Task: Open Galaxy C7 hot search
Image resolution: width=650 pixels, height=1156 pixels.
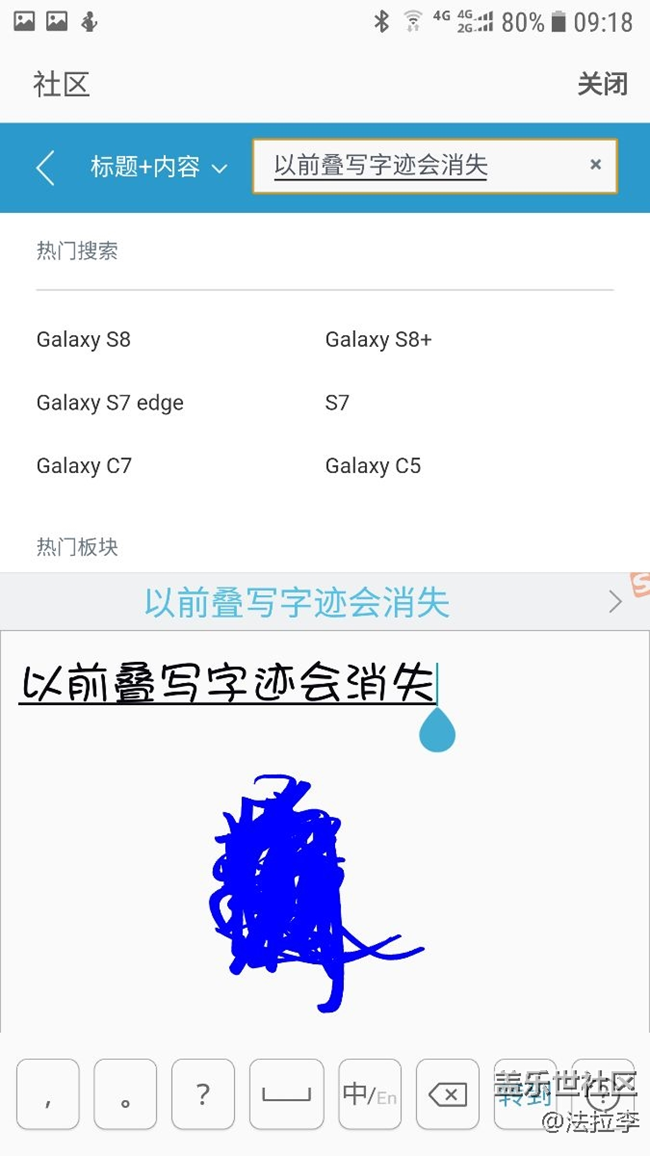Action: (x=84, y=466)
